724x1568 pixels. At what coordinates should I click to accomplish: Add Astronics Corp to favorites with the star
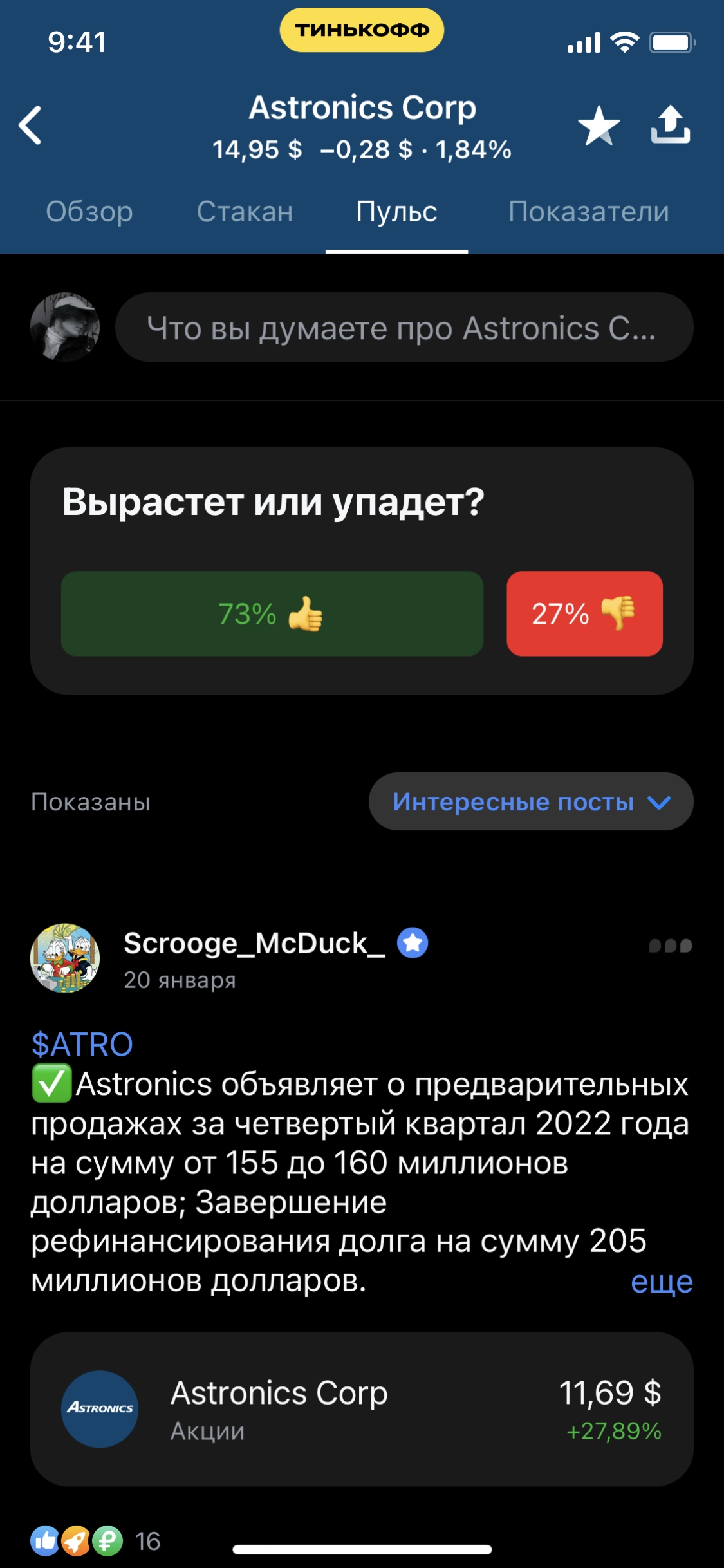click(x=599, y=126)
